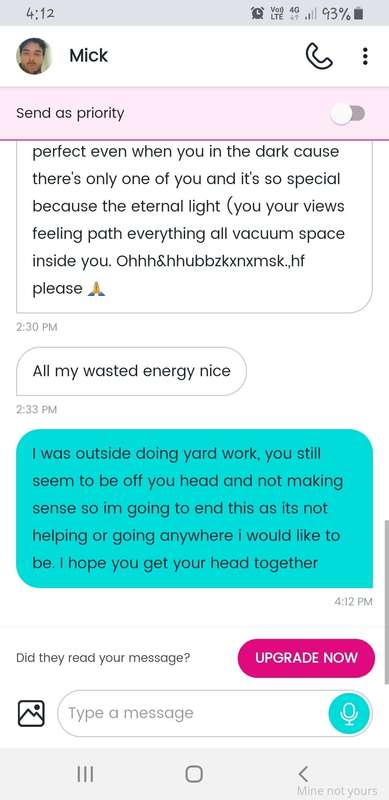This screenshot has width=389, height=800.
Task: Tap the Upgrade Now button
Action: tap(306, 658)
